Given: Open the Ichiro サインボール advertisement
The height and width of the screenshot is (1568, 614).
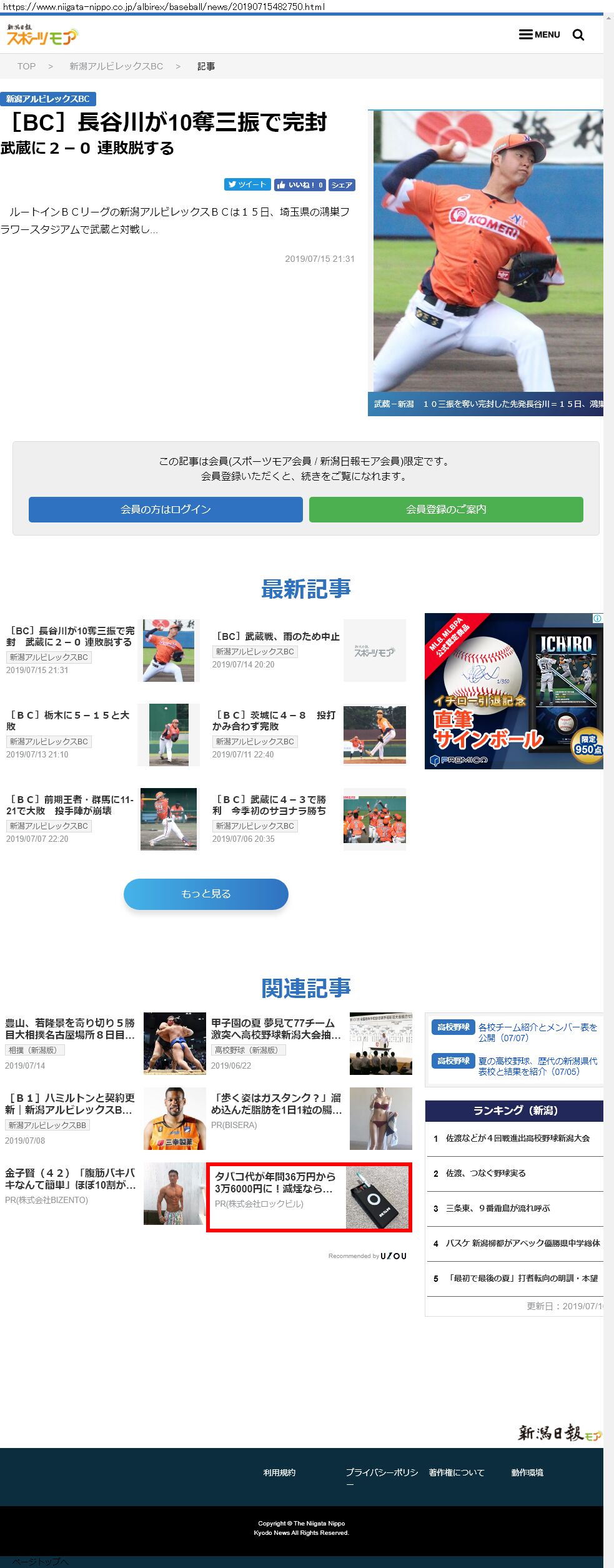Looking at the screenshot, I should pyautogui.click(x=513, y=691).
